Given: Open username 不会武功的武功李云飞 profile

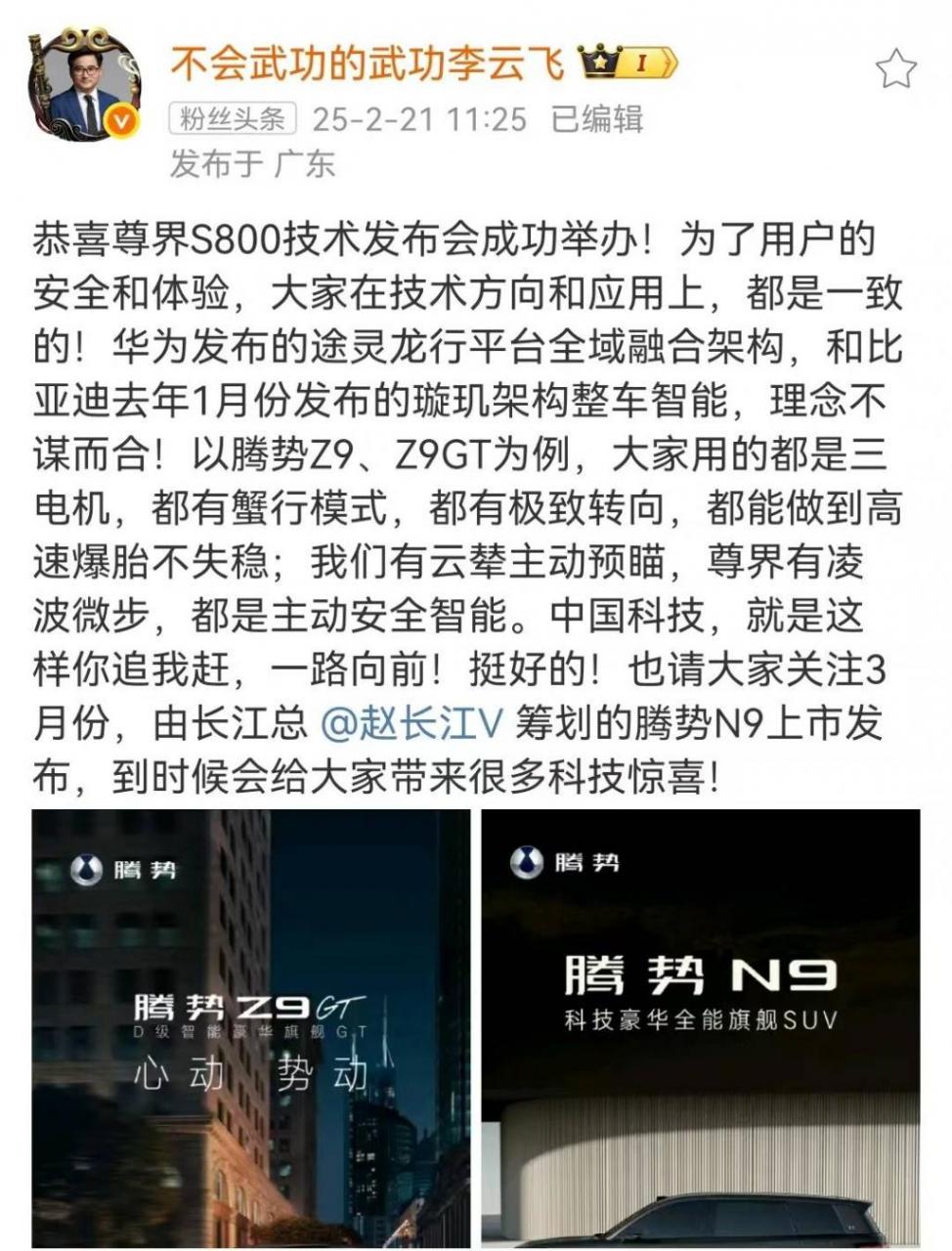Looking at the screenshot, I should (x=368, y=65).
